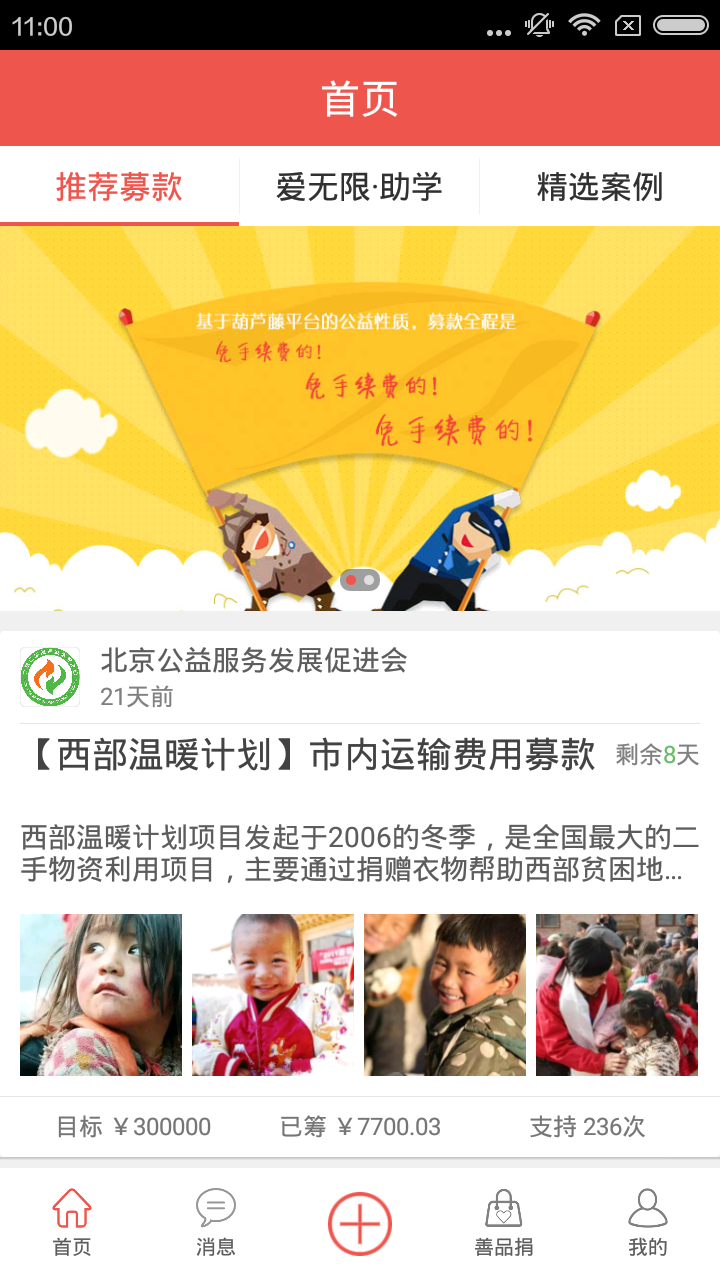
Task: View fourth photo of the crowd
Action: tap(617, 995)
